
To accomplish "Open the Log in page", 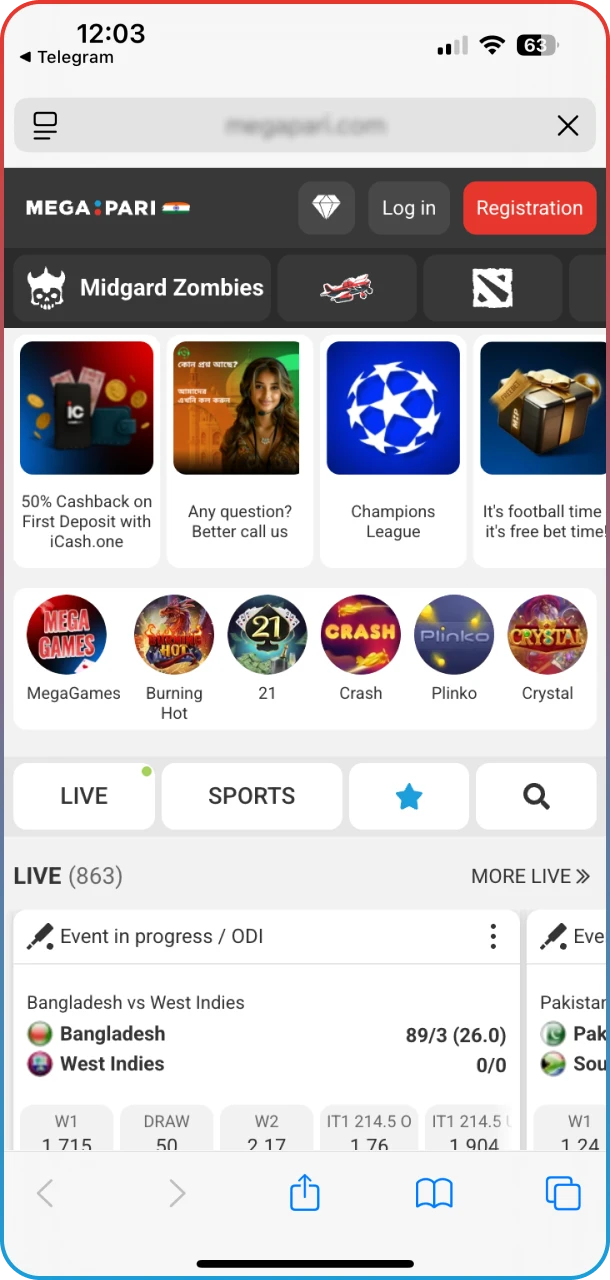I will pos(408,208).
